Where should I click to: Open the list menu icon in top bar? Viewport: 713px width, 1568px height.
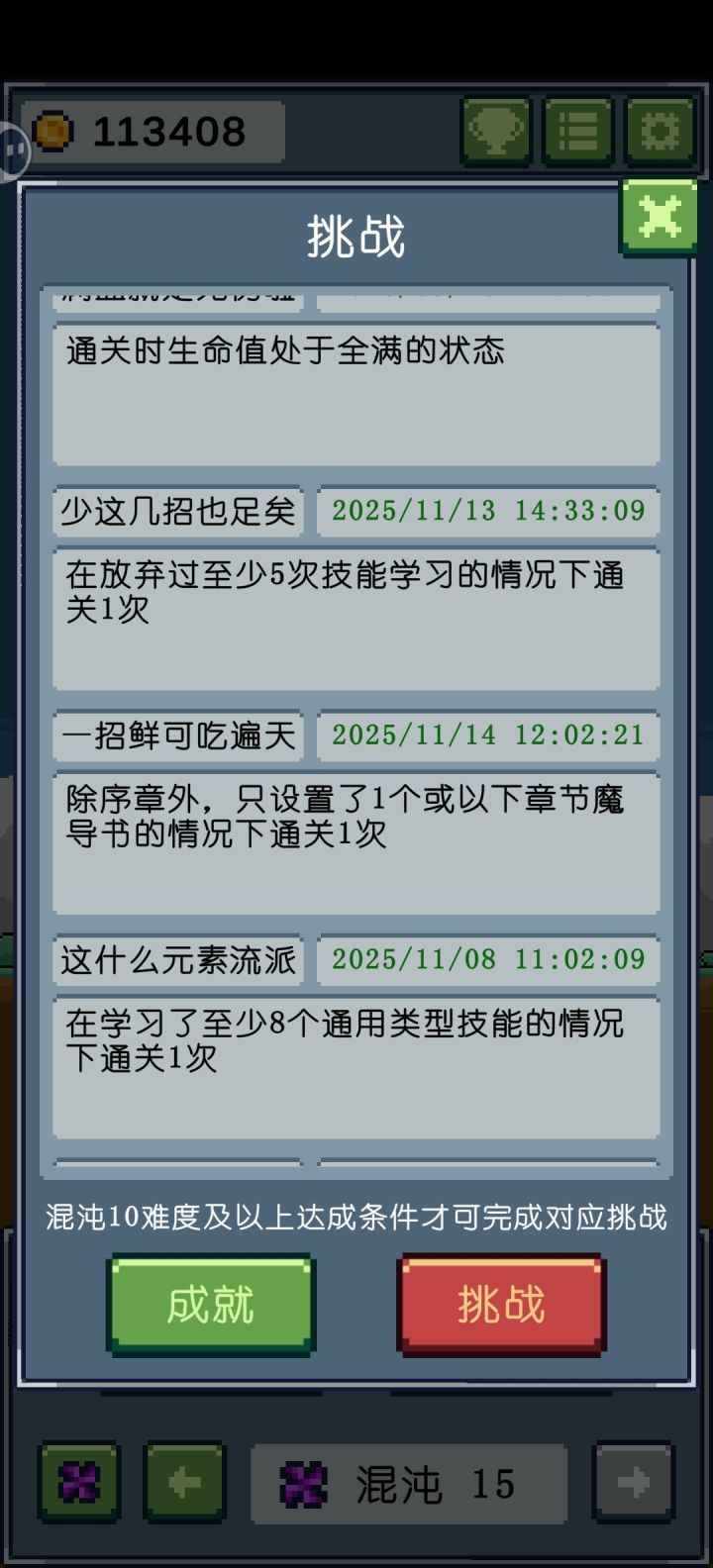coord(577,132)
